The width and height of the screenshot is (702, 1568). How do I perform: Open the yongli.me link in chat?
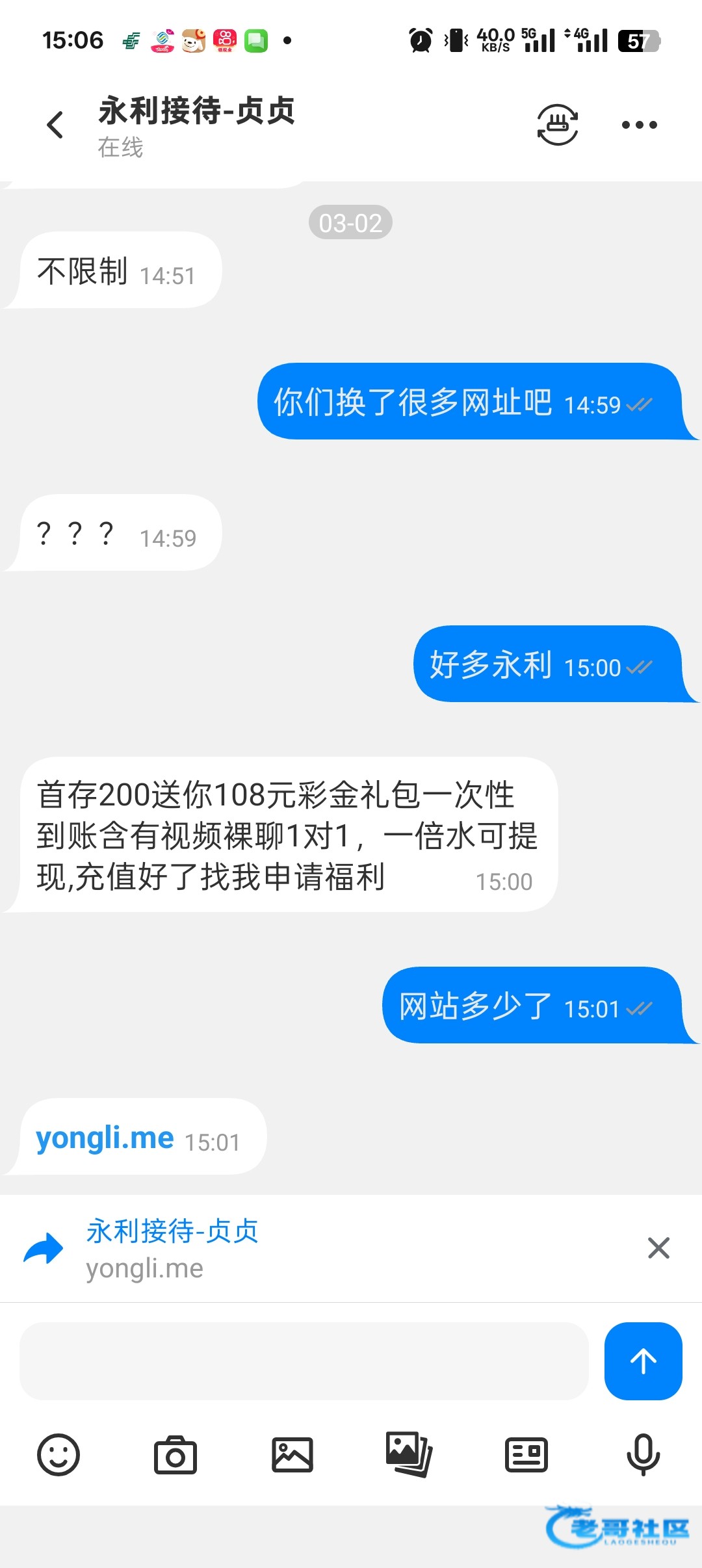pyautogui.click(x=105, y=1139)
